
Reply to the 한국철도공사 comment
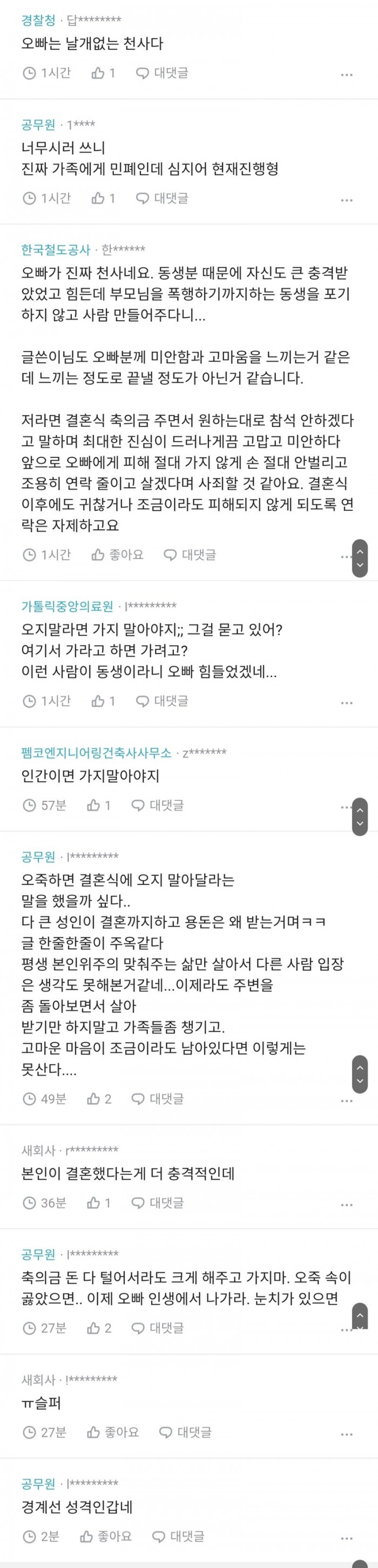click(190, 555)
